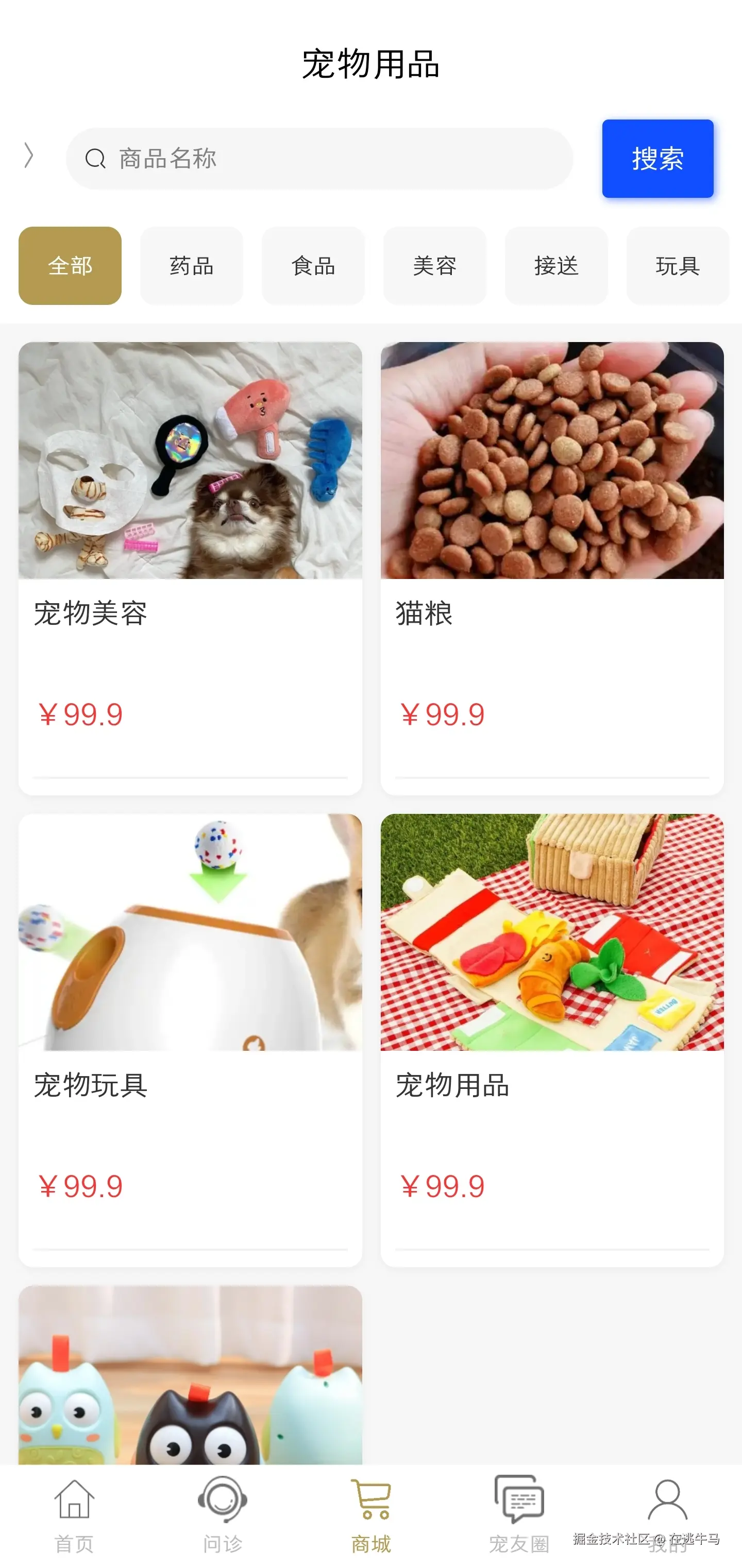Switch to the 问诊 tab
The width and height of the screenshot is (742, 1568).
(x=223, y=1514)
